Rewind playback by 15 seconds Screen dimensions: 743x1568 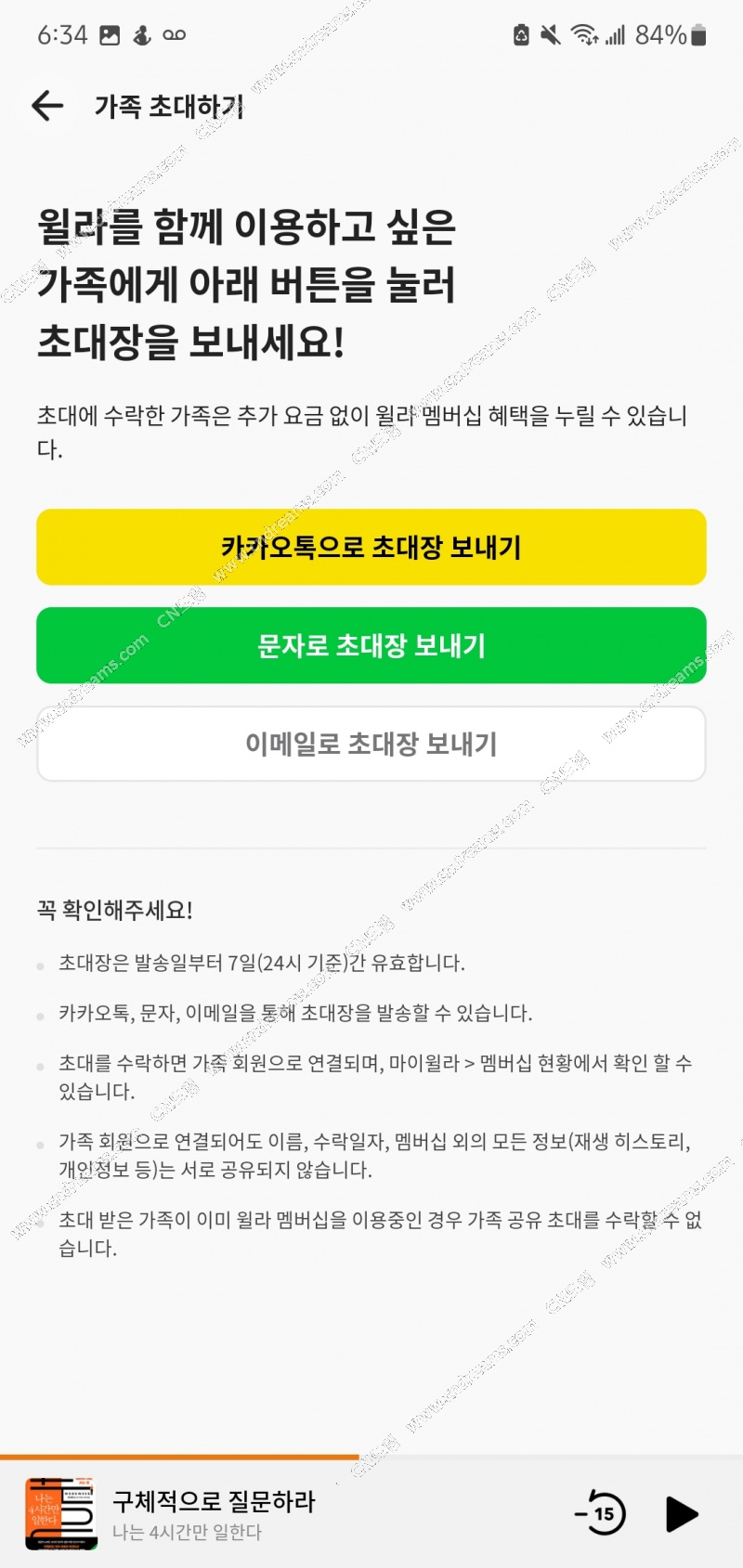pos(600,1512)
